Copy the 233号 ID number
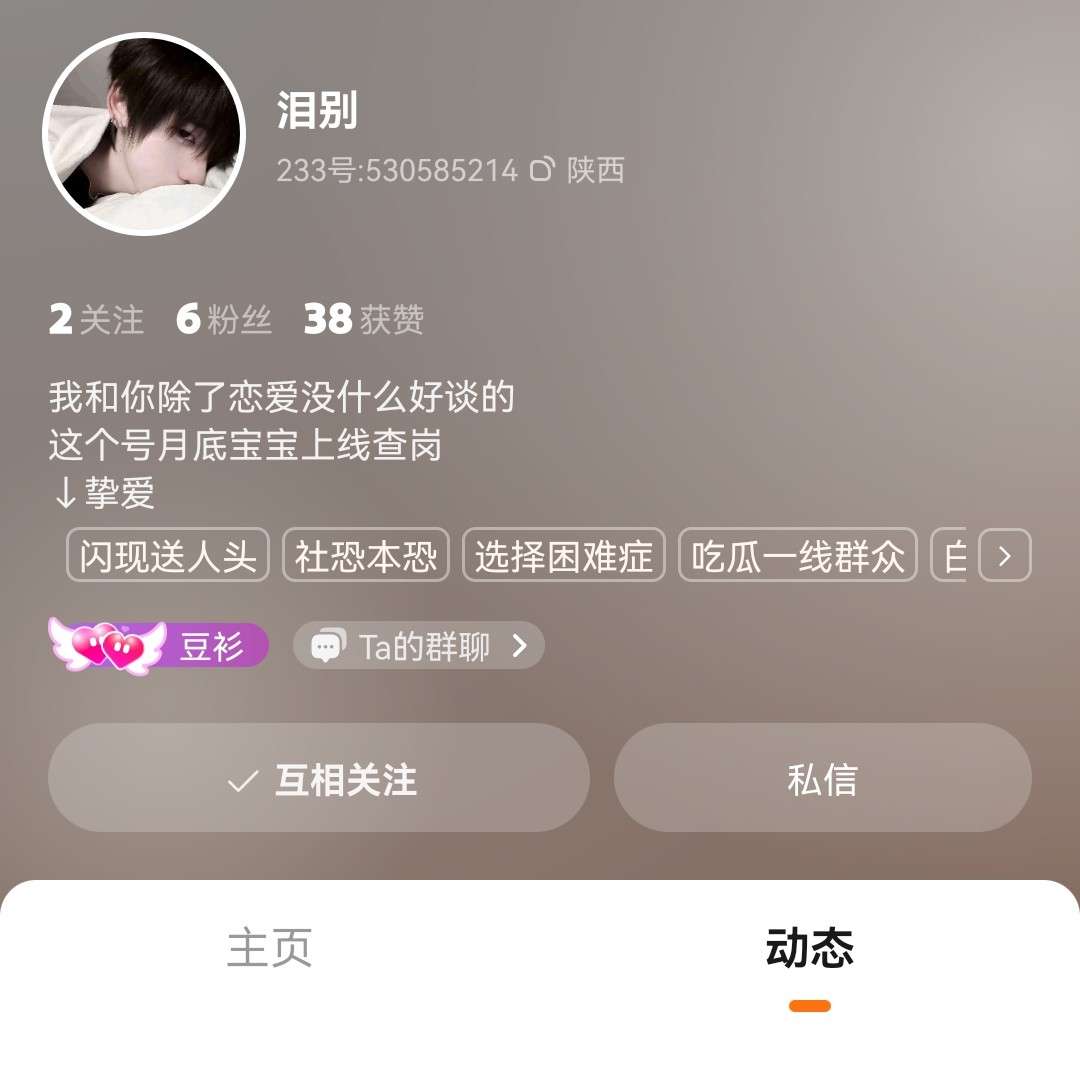The height and width of the screenshot is (1080, 1080). [541, 170]
